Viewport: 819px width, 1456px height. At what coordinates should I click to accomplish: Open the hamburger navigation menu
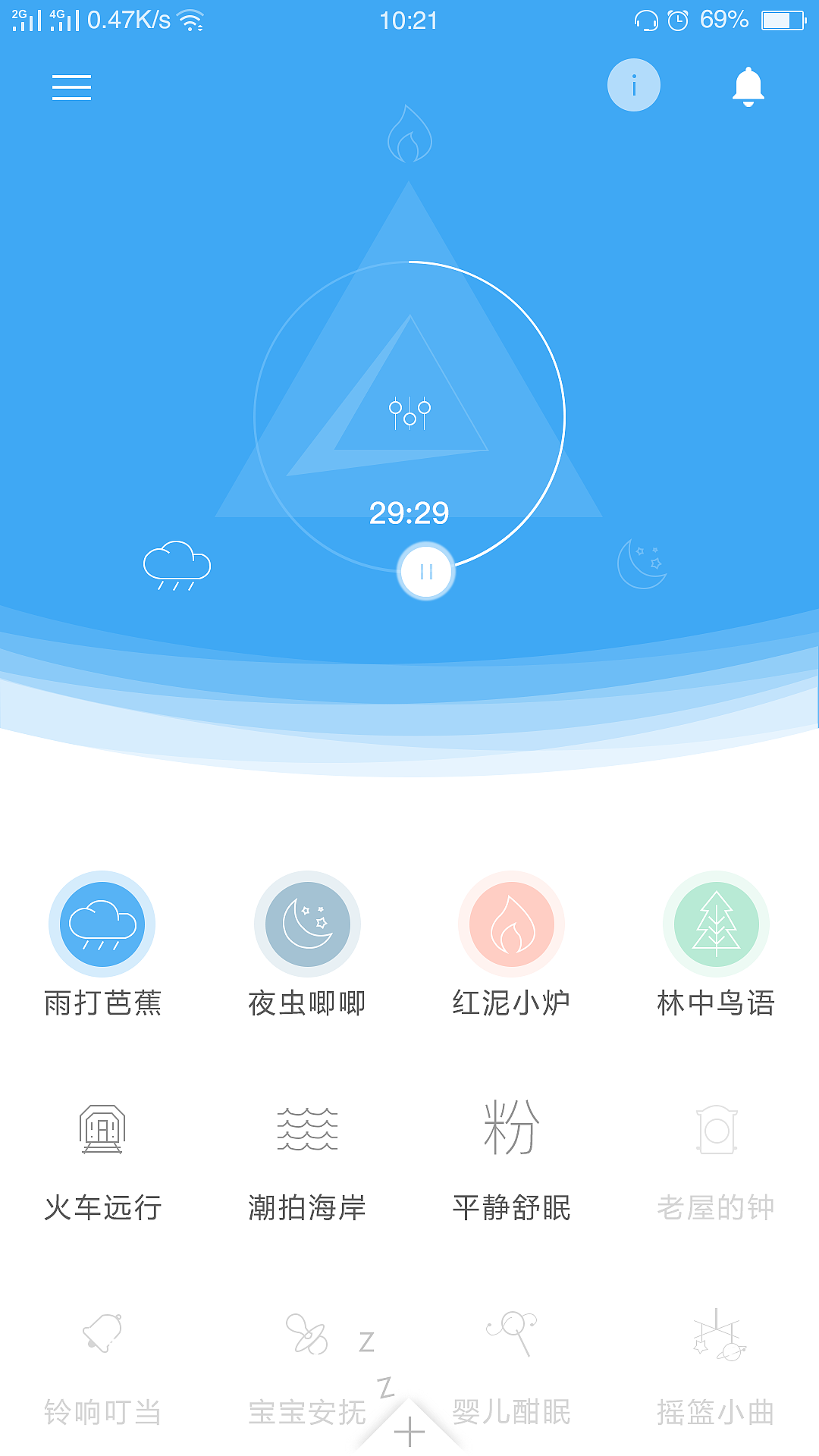72,88
